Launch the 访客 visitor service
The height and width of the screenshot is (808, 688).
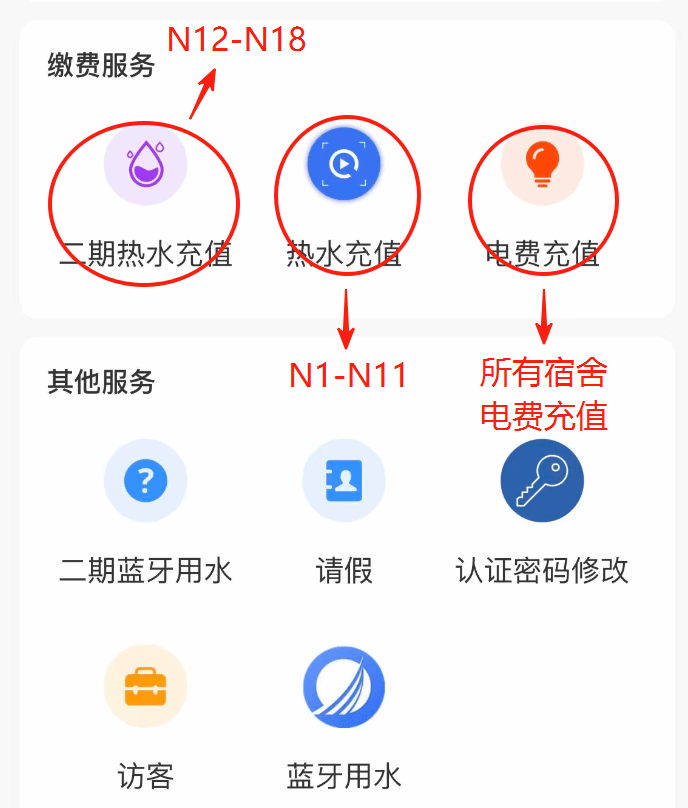click(146, 687)
